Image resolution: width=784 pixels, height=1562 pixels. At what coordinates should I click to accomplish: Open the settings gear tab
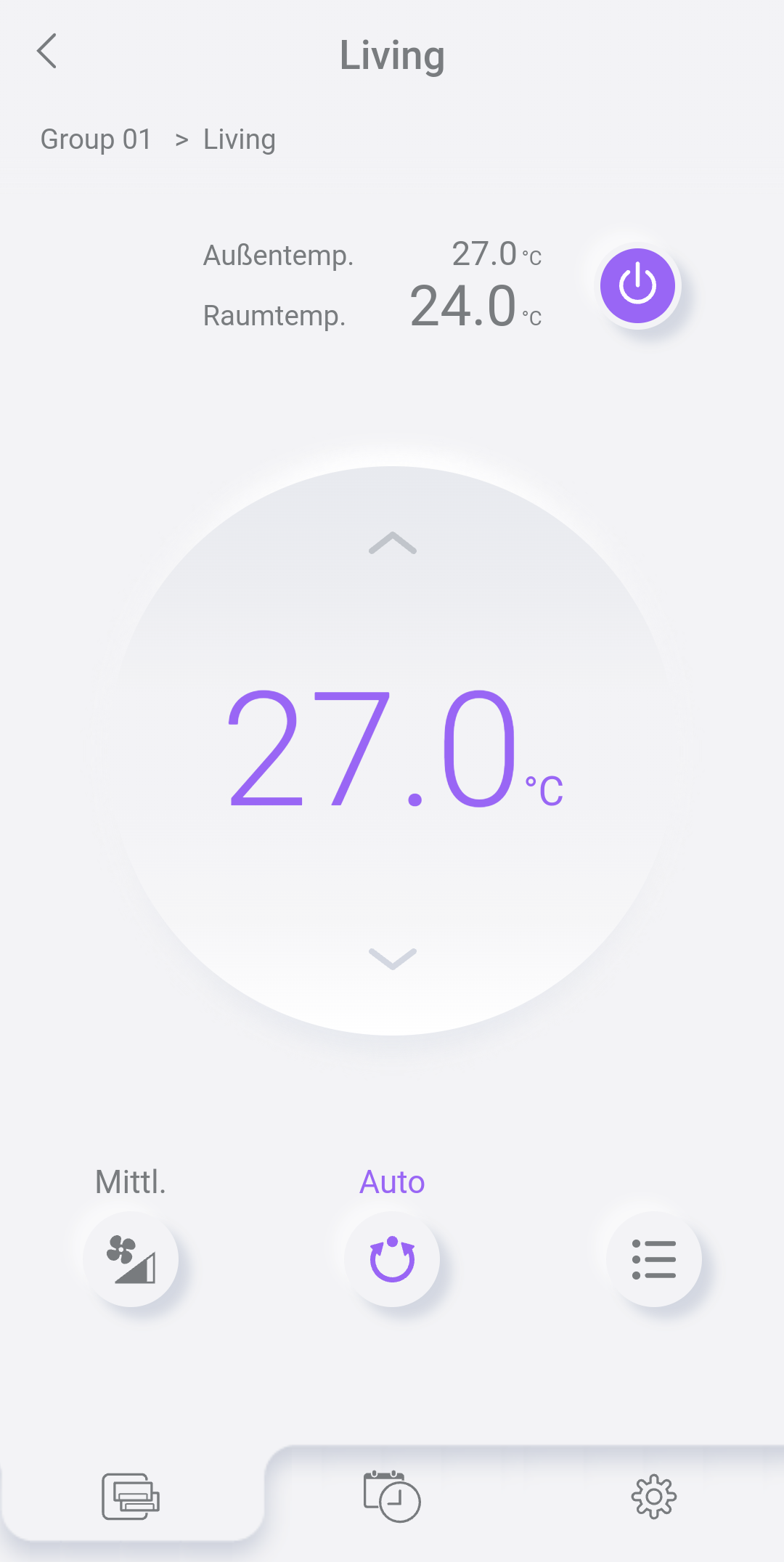coord(654,1496)
